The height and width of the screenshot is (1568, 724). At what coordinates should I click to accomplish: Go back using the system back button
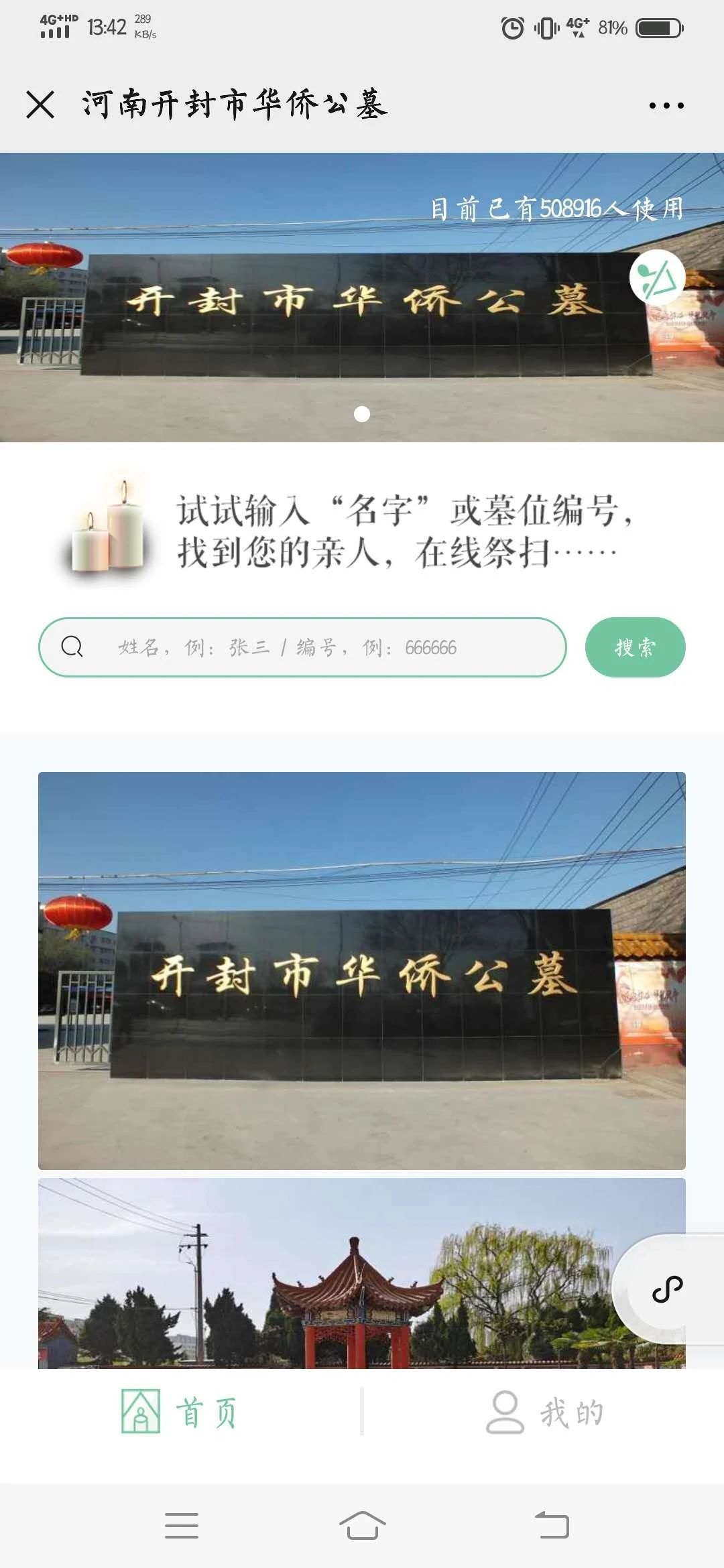(552, 1525)
